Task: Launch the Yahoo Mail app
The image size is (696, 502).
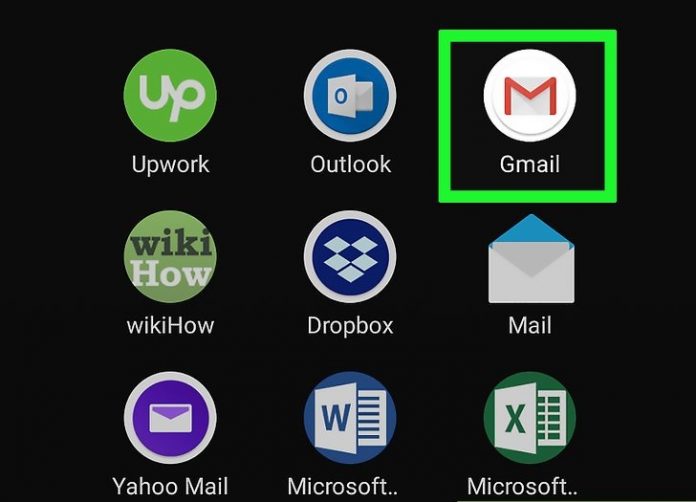Action: pos(170,419)
